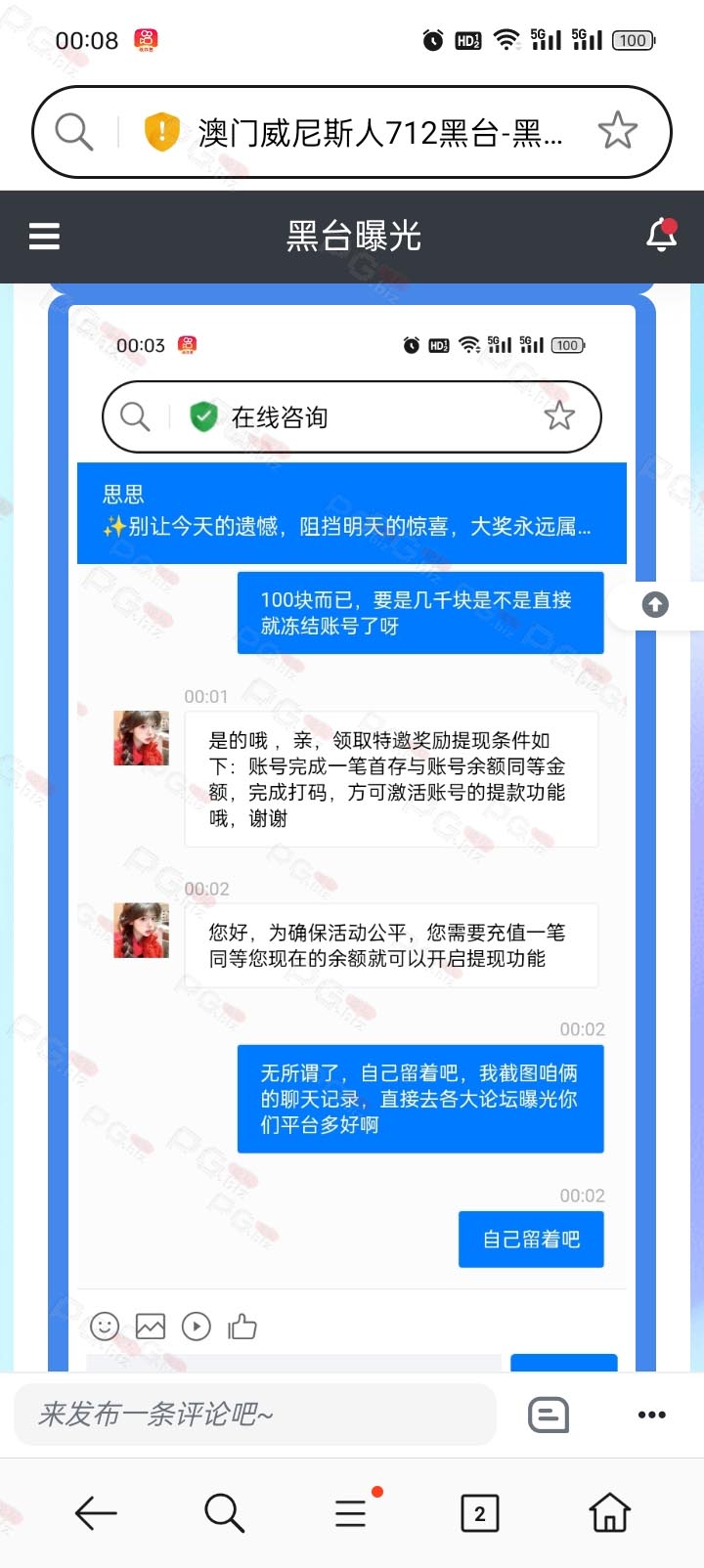Viewport: 704px width, 1568px height.
Task: Tap the comment field 来发布一条评论吧~
Action: [x=254, y=1415]
